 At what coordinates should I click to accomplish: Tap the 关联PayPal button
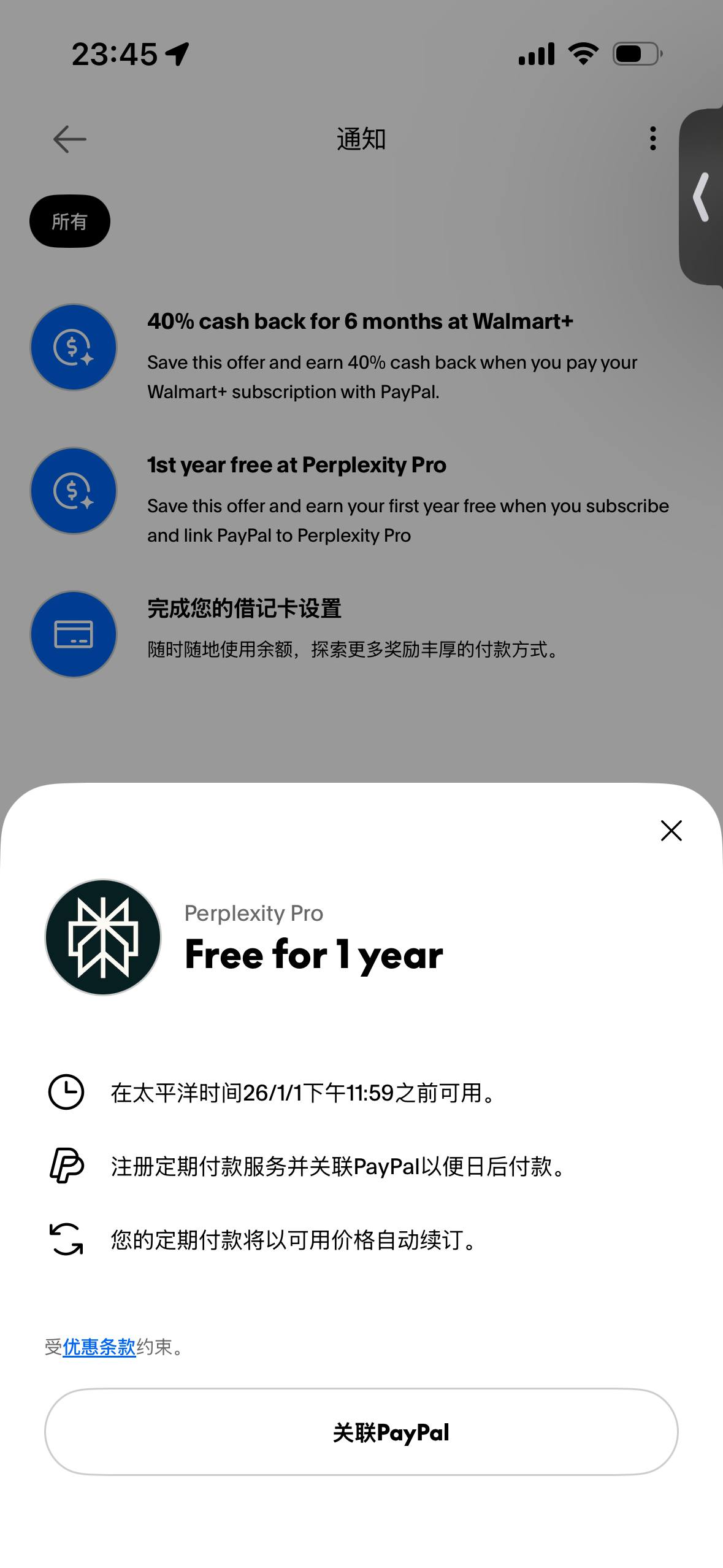tap(361, 1432)
